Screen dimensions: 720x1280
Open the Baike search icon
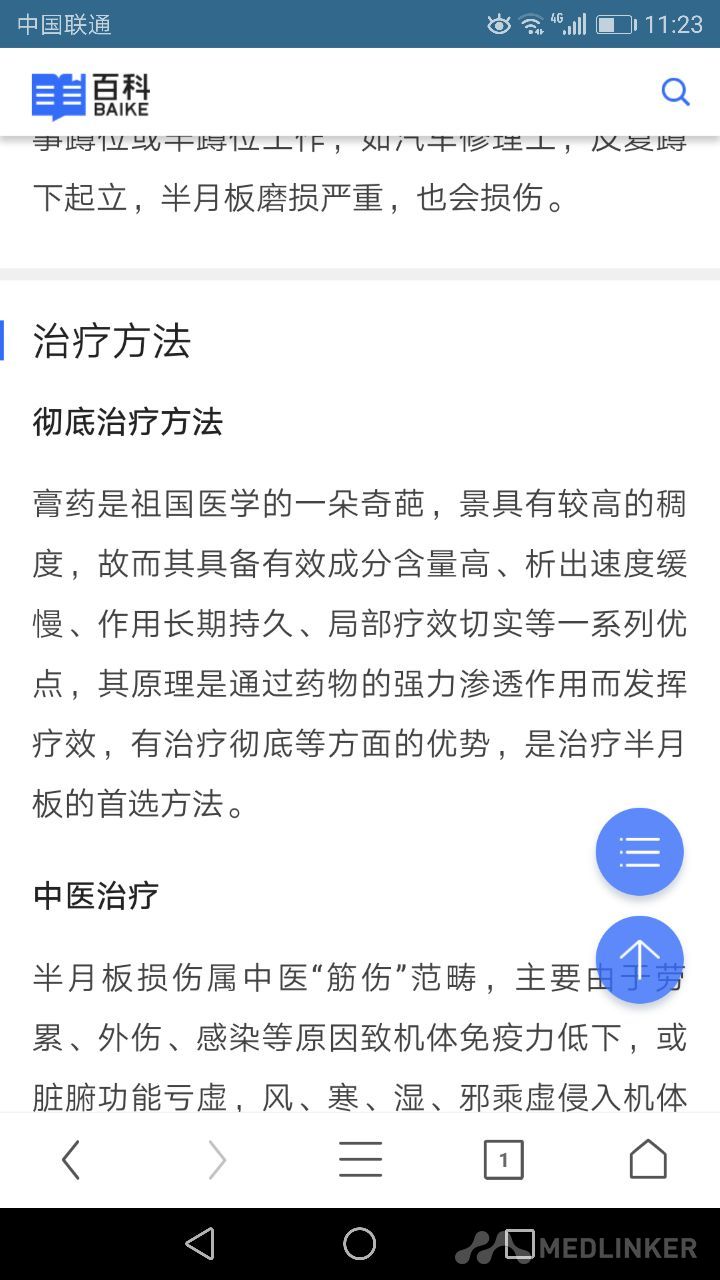point(676,93)
